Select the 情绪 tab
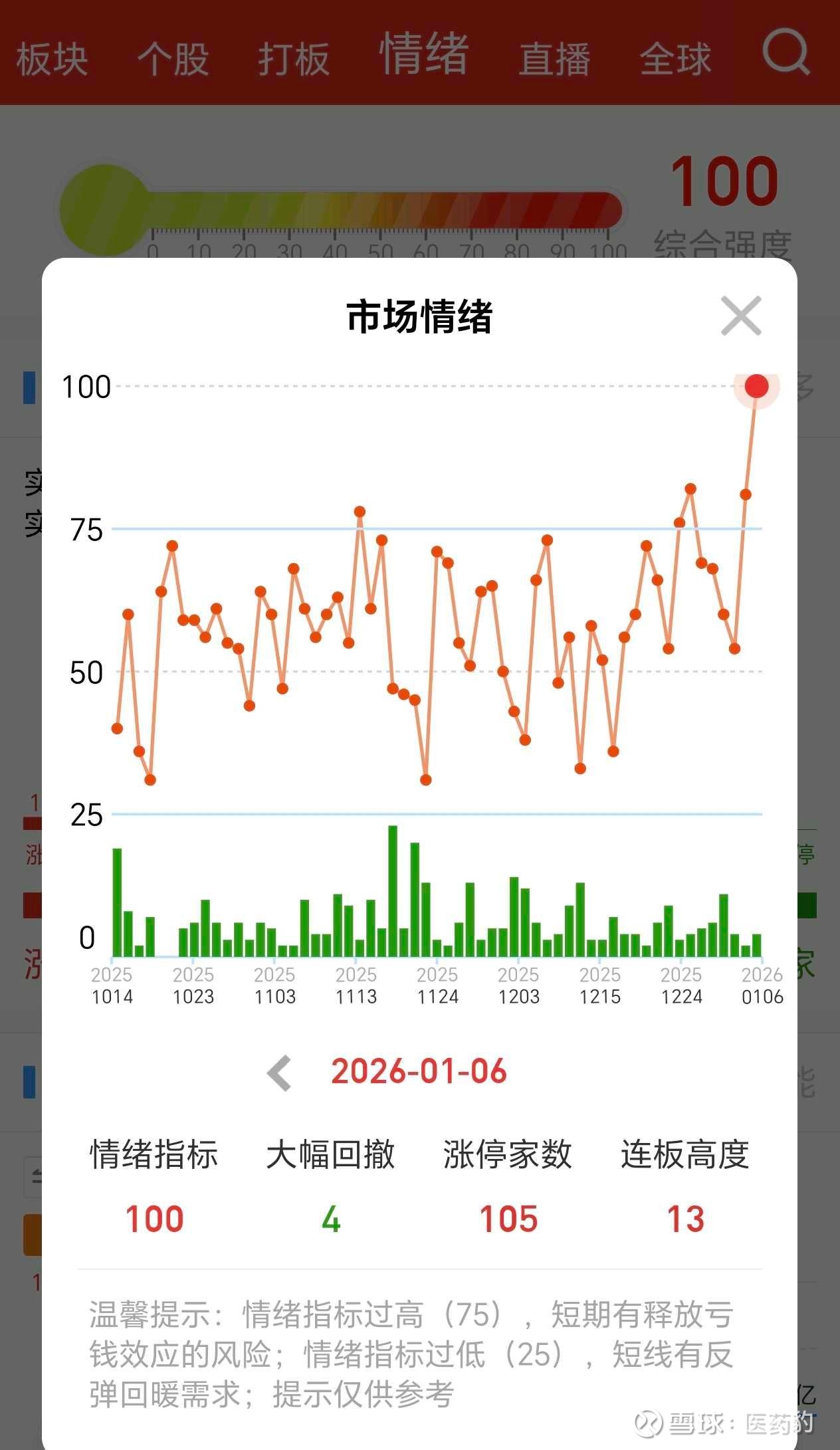 click(x=424, y=53)
